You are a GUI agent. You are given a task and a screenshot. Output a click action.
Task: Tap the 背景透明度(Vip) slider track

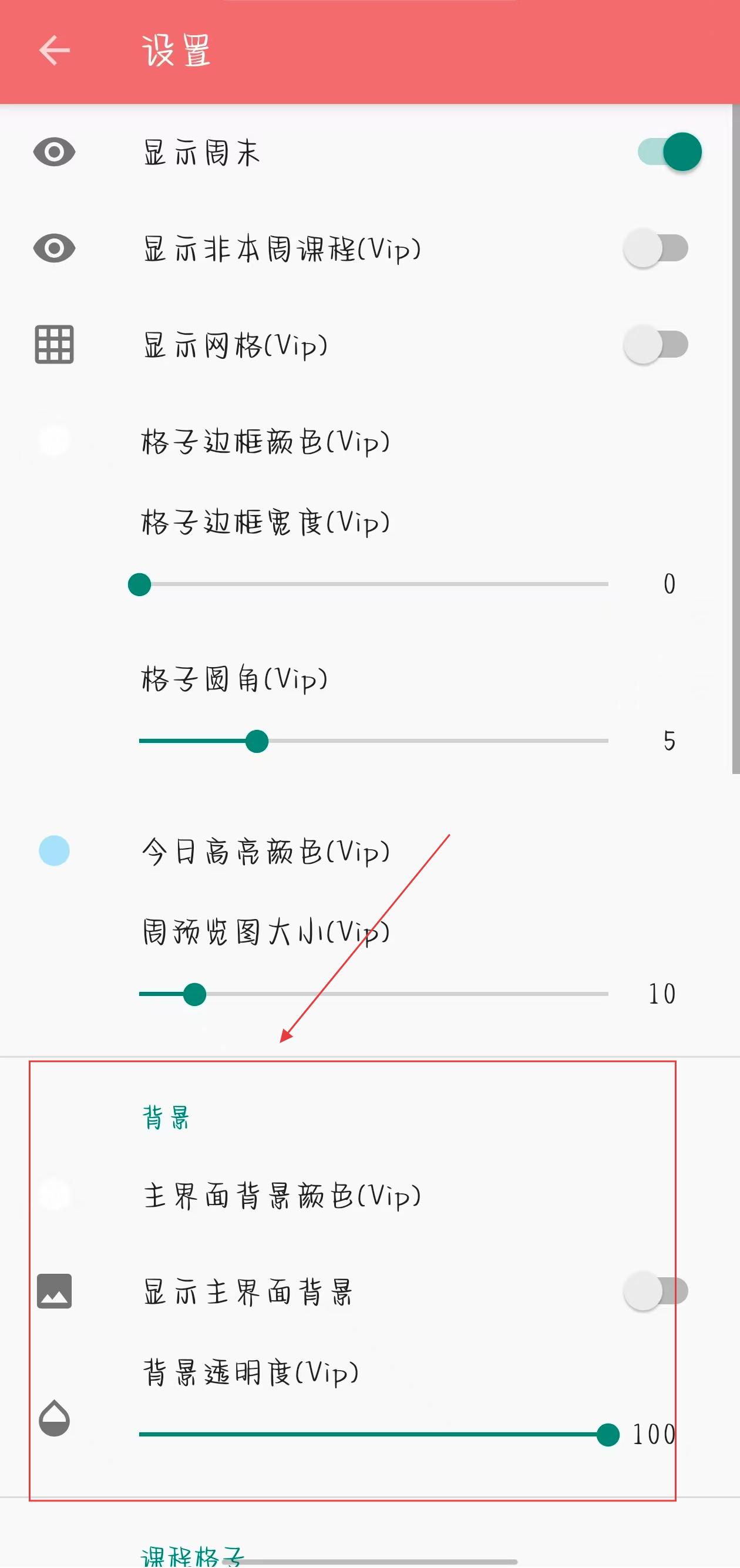click(374, 1435)
